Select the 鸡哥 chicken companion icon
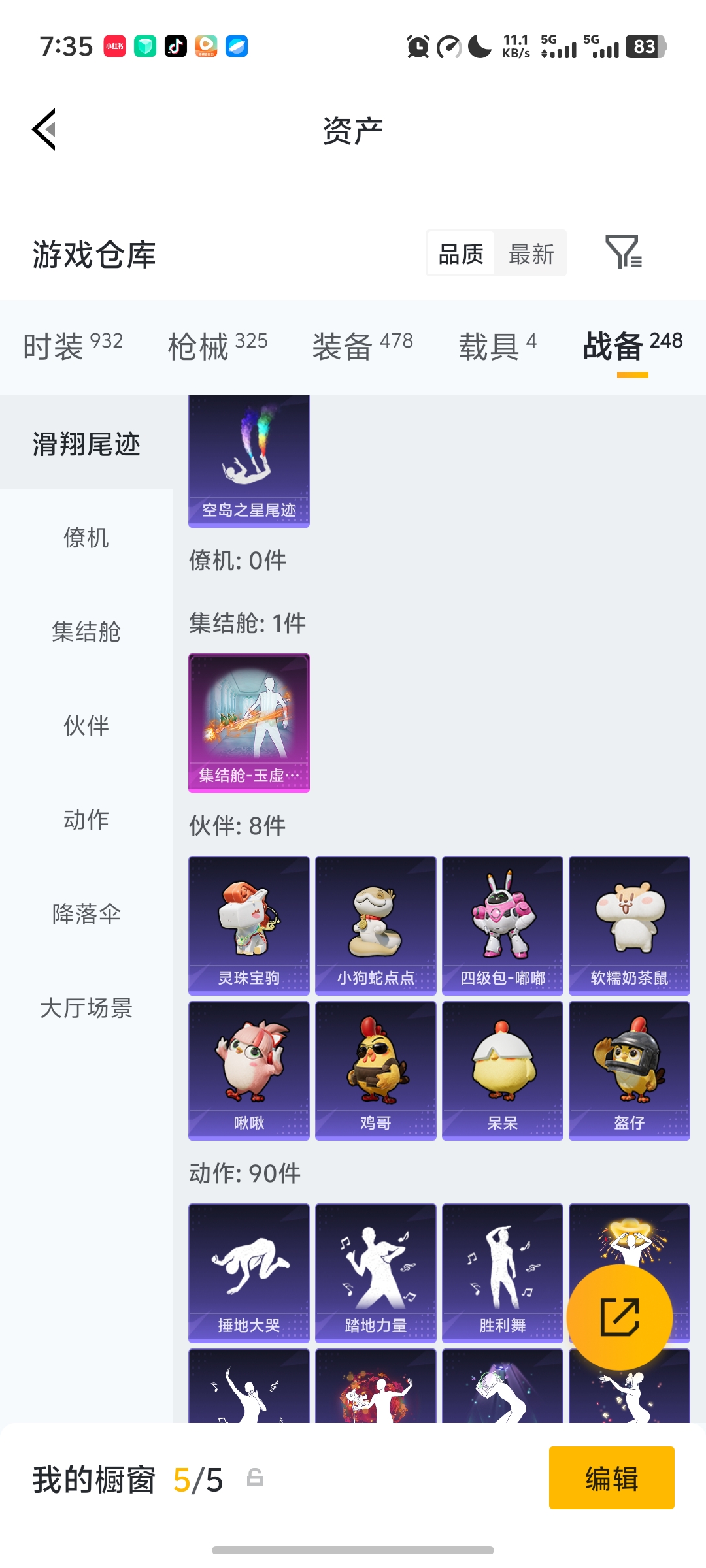The height and width of the screenshot is (1568, 706). 375,1069
